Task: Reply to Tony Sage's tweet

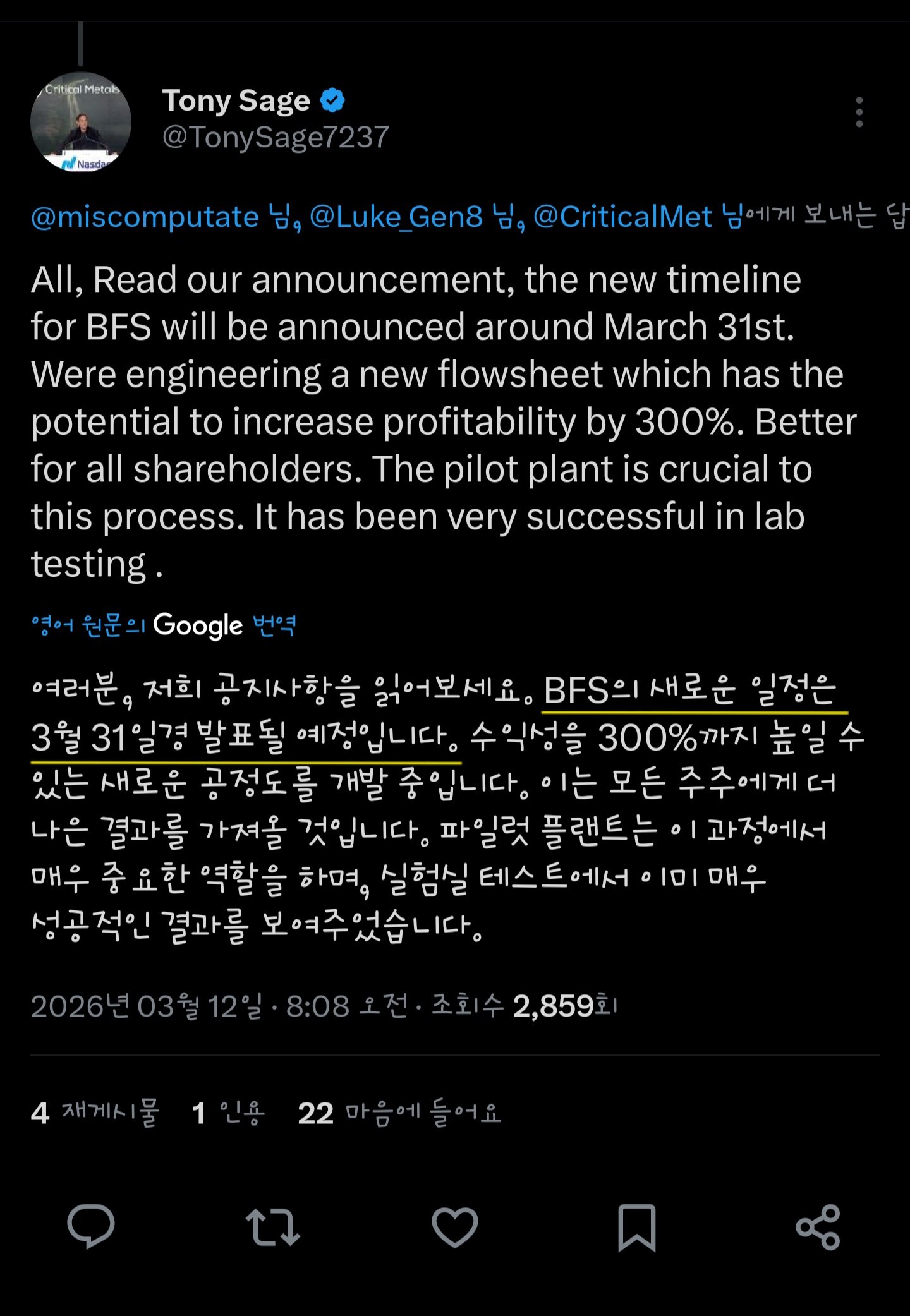Action: pos(91,1227)
